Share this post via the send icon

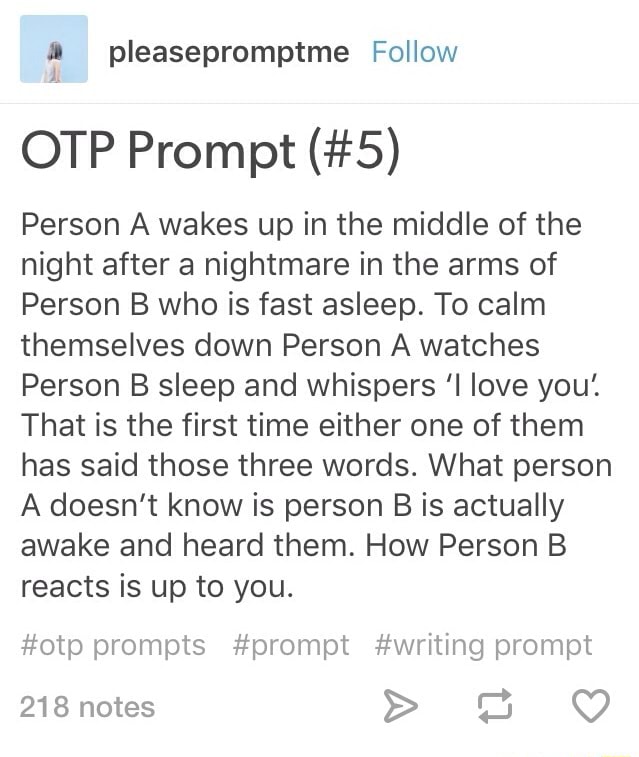point(400,707)
